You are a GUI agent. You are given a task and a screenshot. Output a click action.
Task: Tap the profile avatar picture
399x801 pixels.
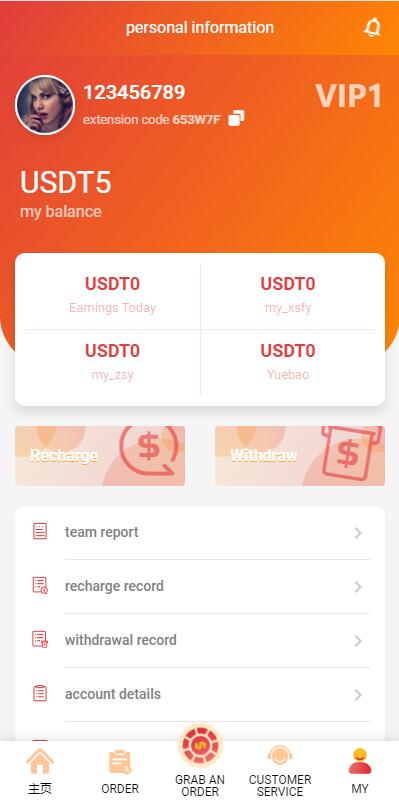[x=45, y=105]
